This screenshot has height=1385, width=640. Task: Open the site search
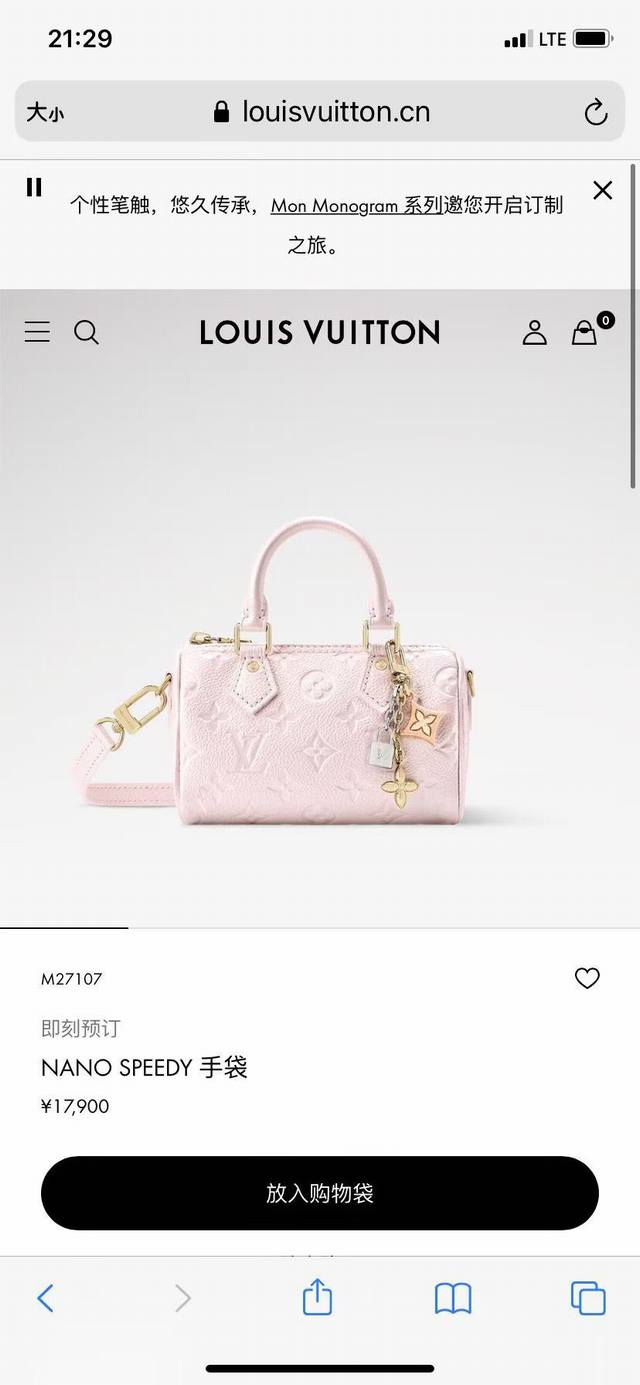[87, 332]
